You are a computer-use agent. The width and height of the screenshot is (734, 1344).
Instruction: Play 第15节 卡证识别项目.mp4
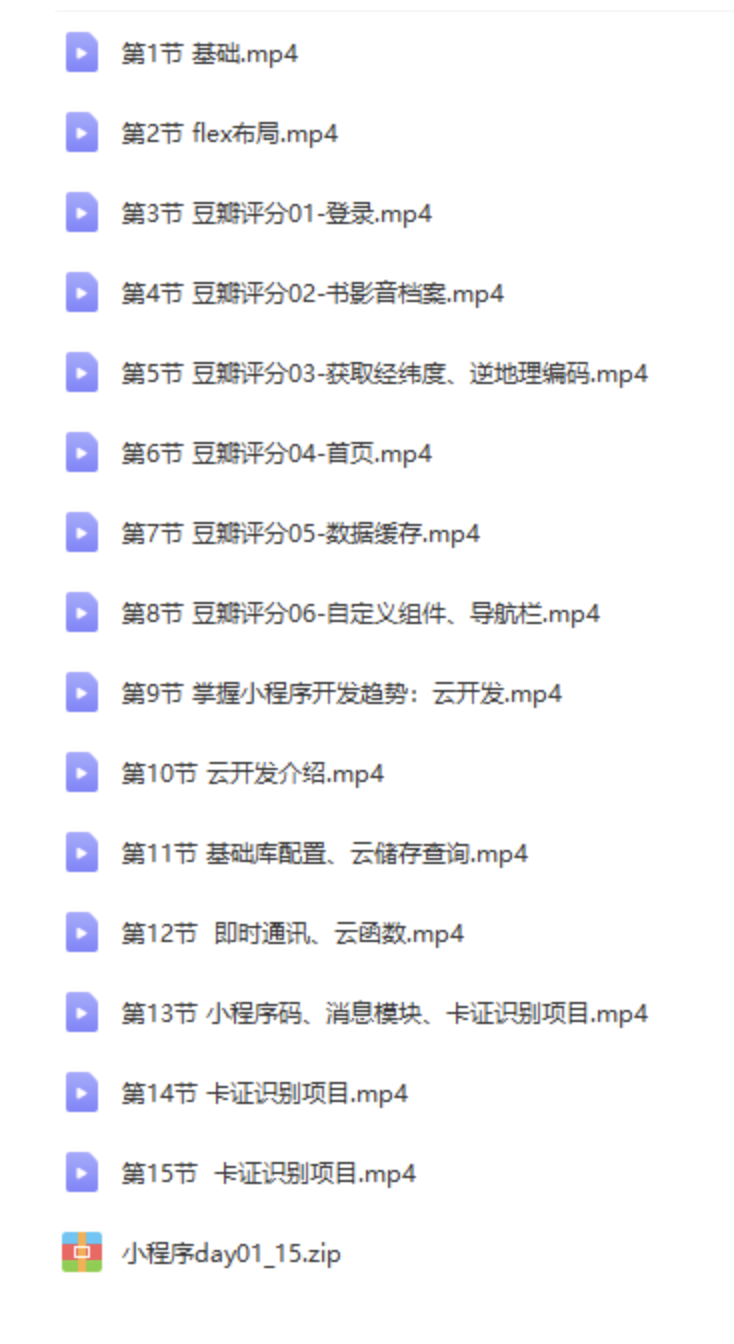(268, 1173)
